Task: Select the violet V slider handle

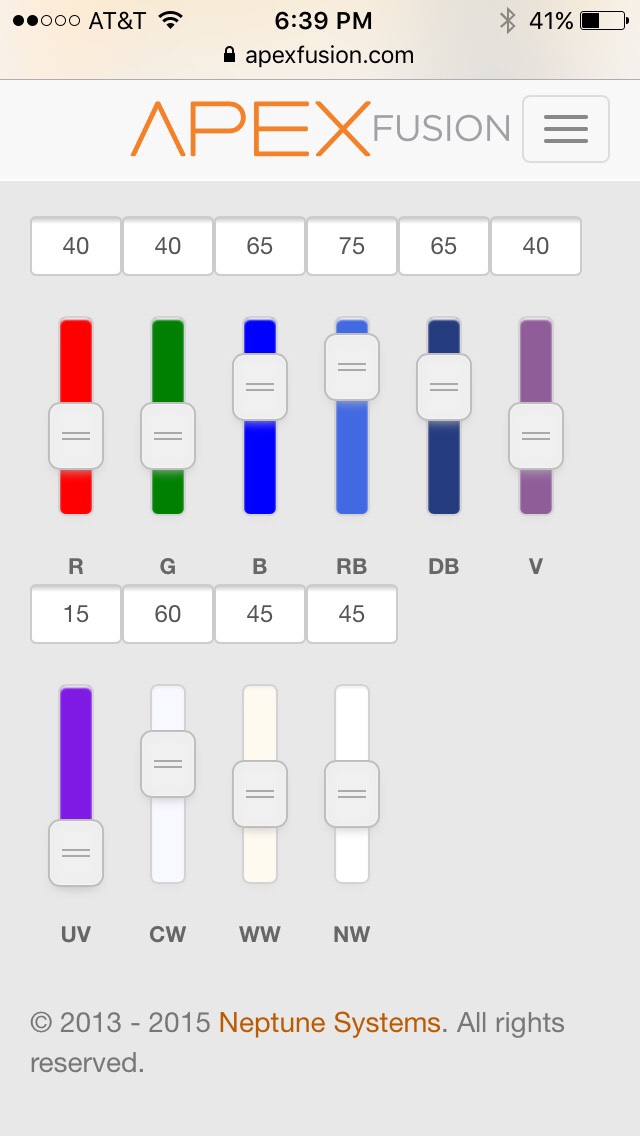Action: point(536,436)
